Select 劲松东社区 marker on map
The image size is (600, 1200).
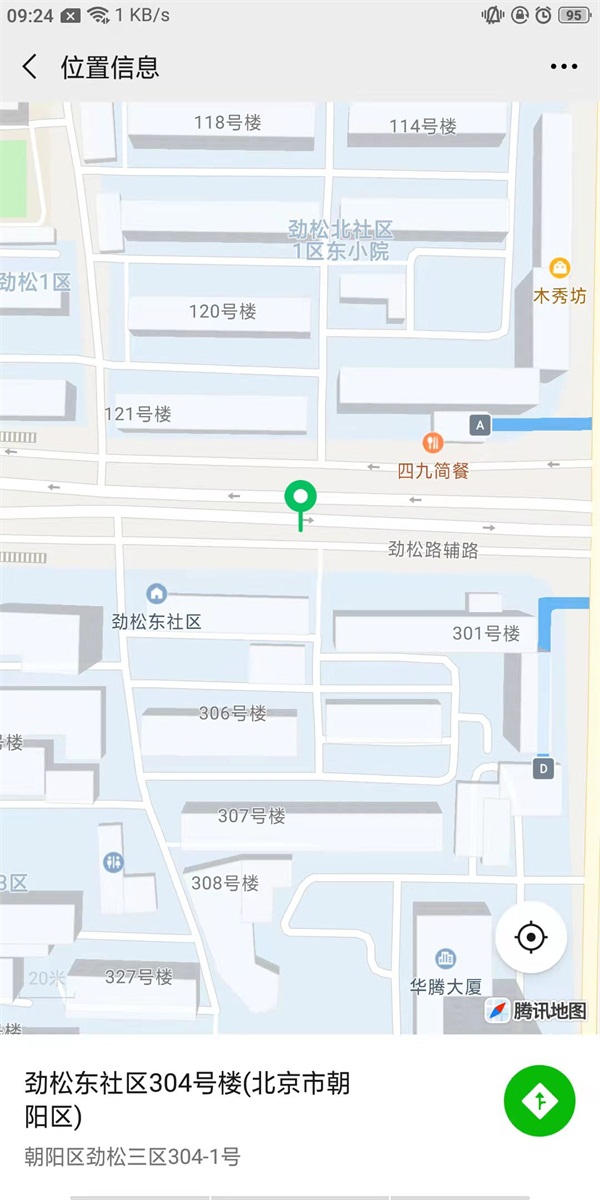(x=156, y=594)
